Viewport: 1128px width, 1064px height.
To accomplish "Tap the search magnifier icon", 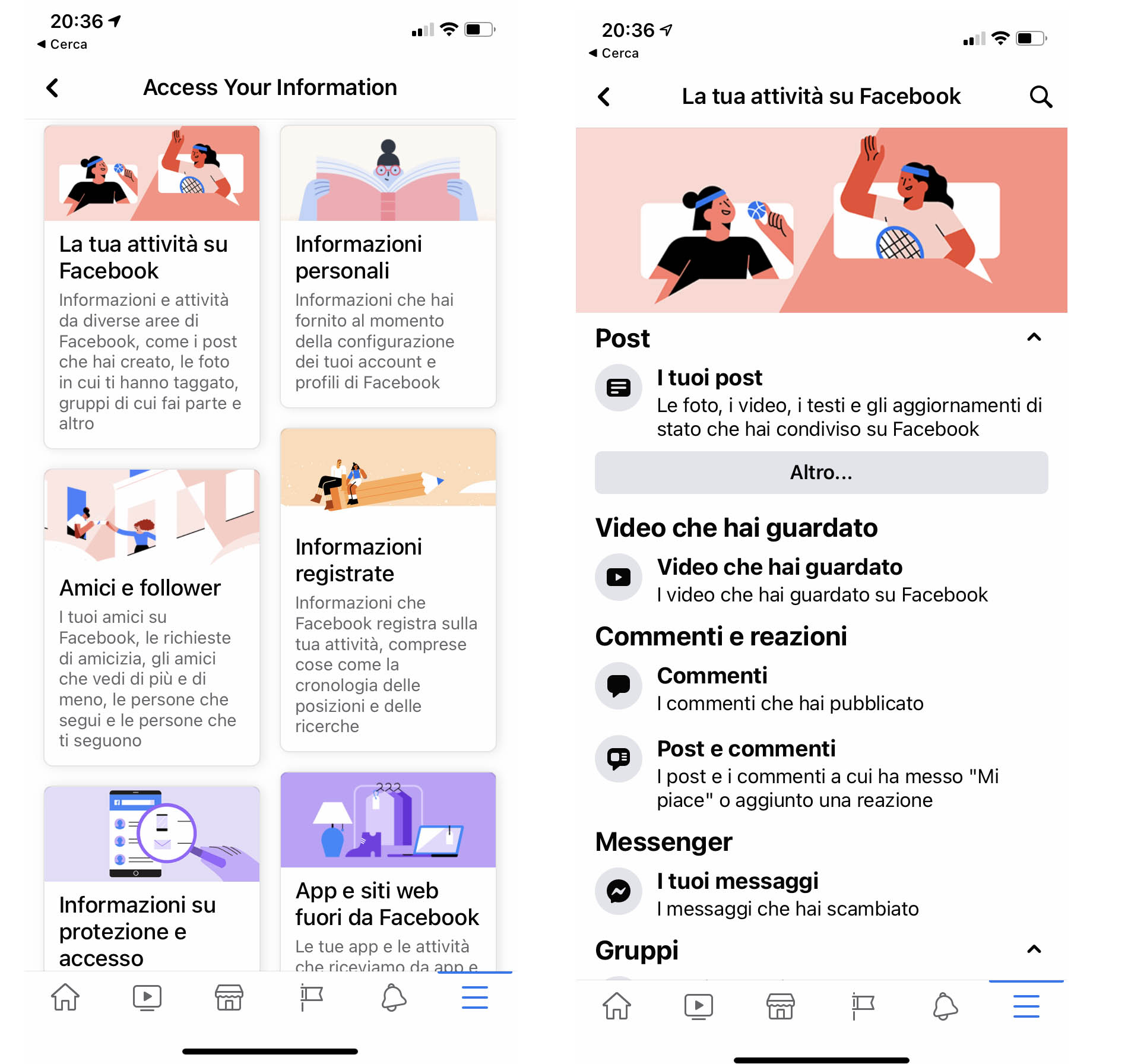I will [1040, 97].
